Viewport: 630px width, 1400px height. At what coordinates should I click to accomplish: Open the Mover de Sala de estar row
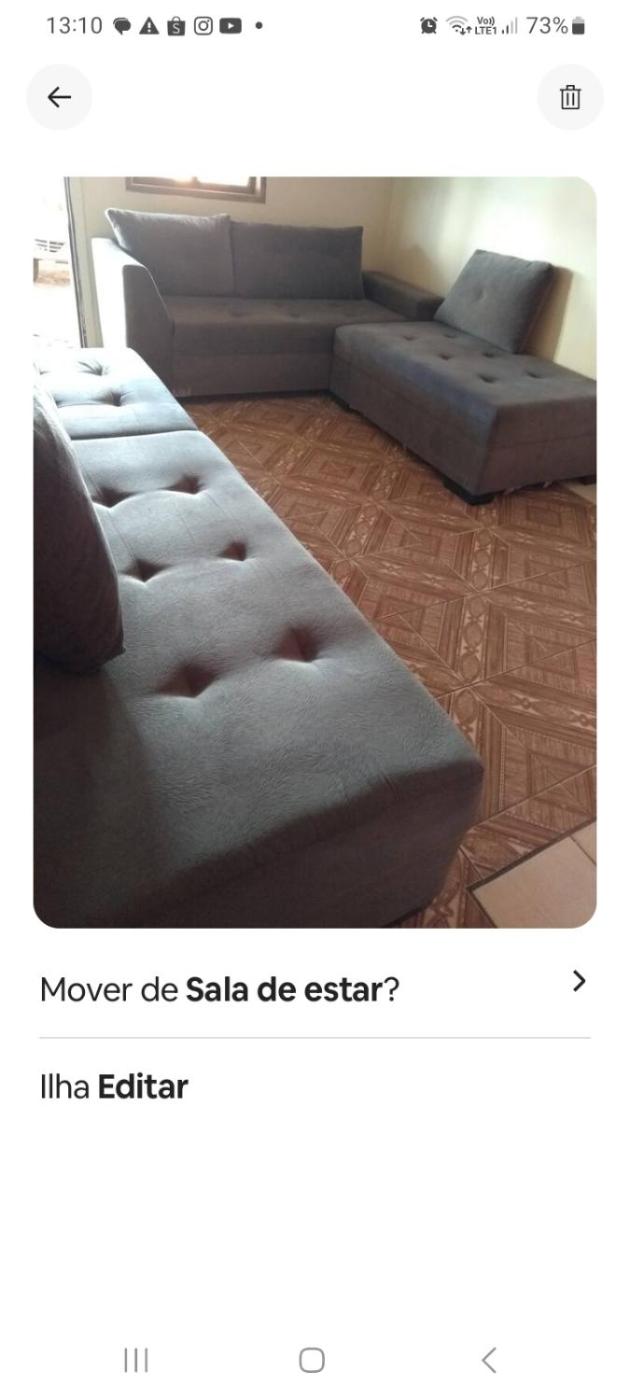pos(314,989)
